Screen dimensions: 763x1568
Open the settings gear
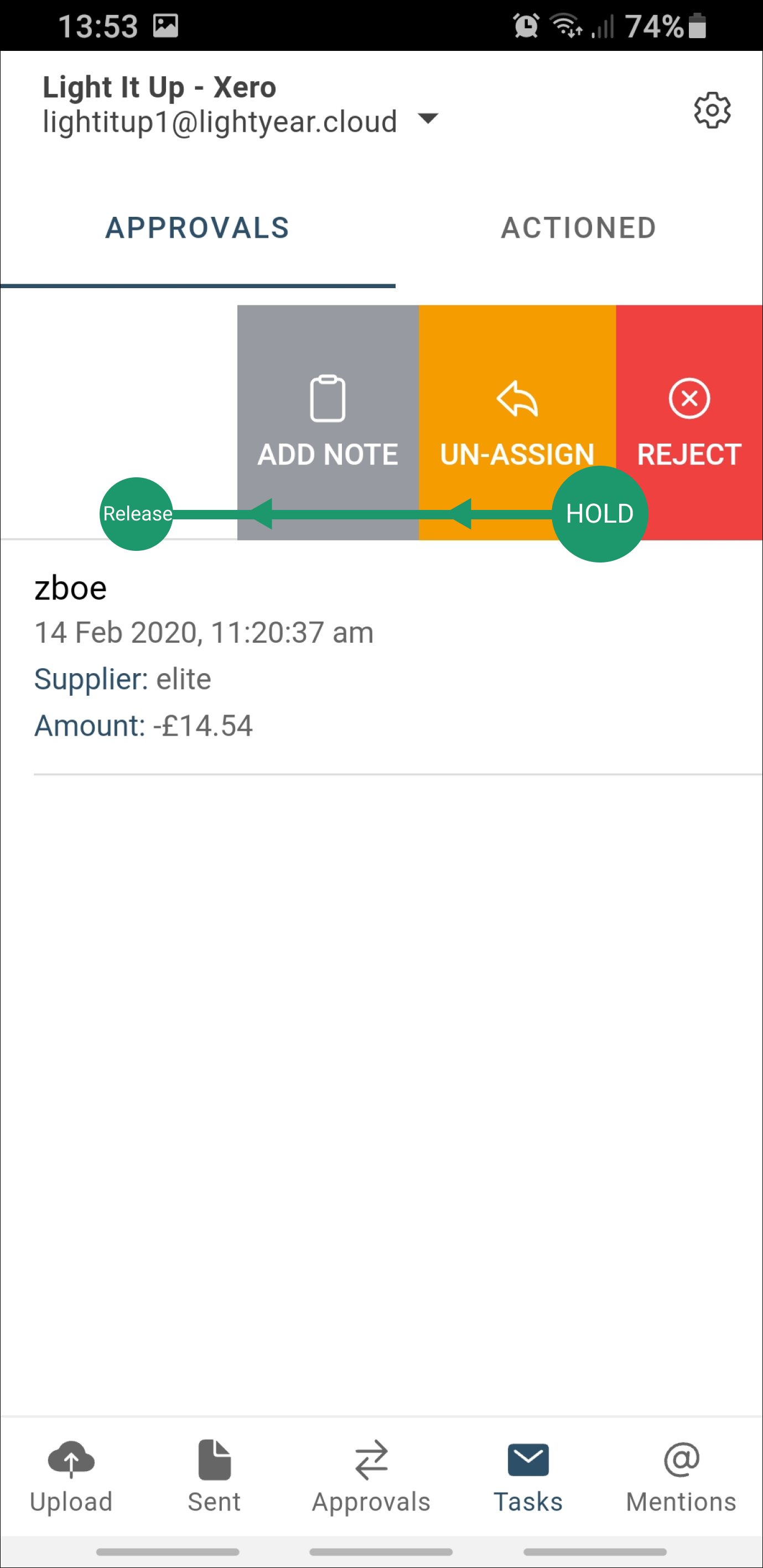click(x=712, y=110)
